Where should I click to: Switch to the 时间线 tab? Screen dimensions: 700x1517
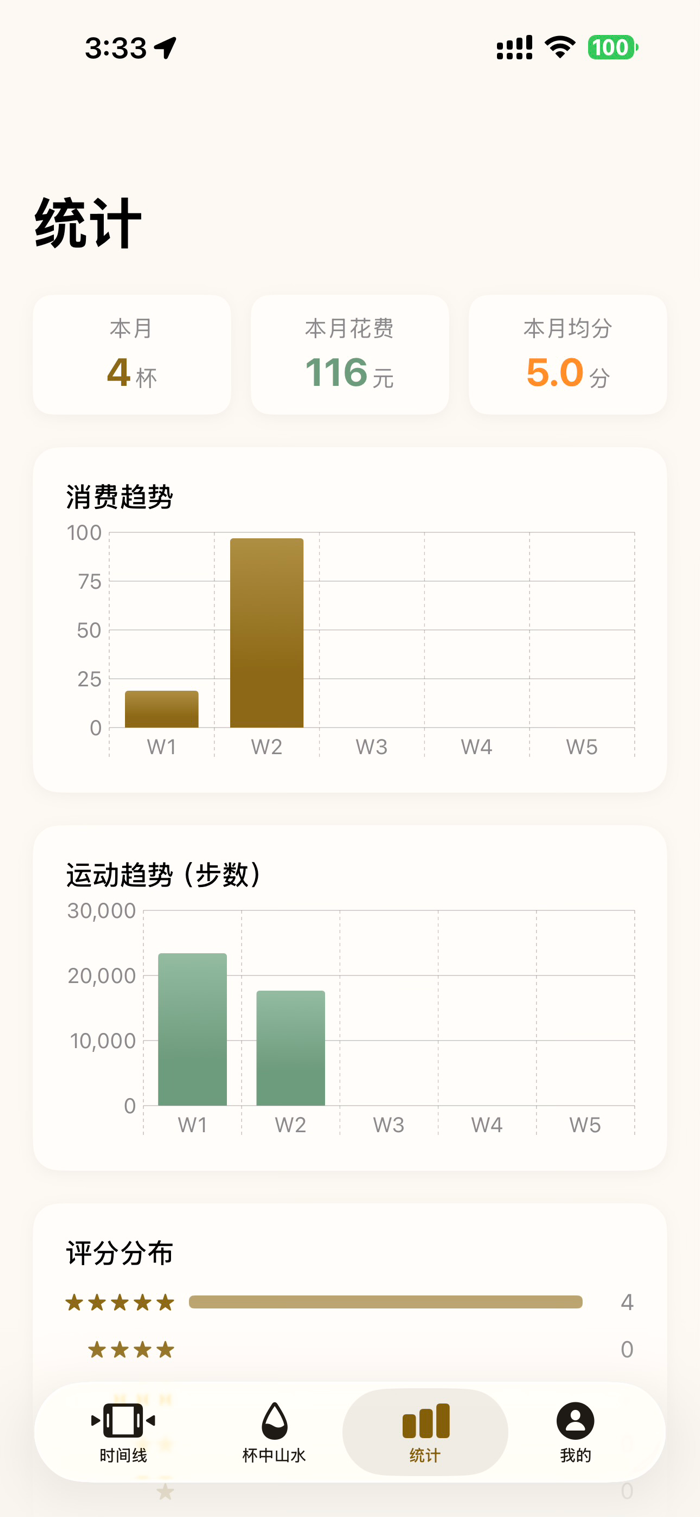click(123, 1432)
